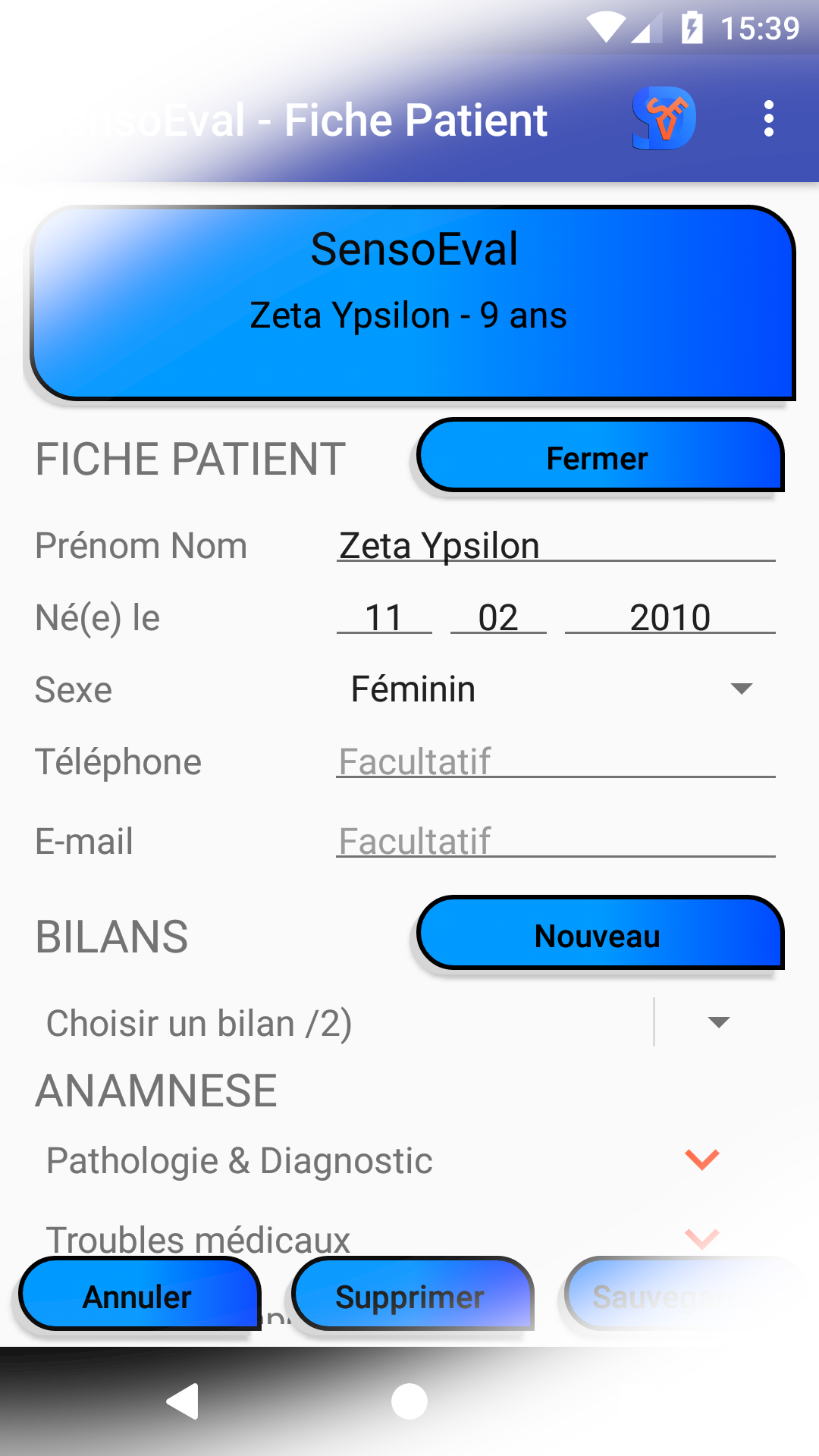
Task: Tap the Fermer button
Action: [600, 455]
